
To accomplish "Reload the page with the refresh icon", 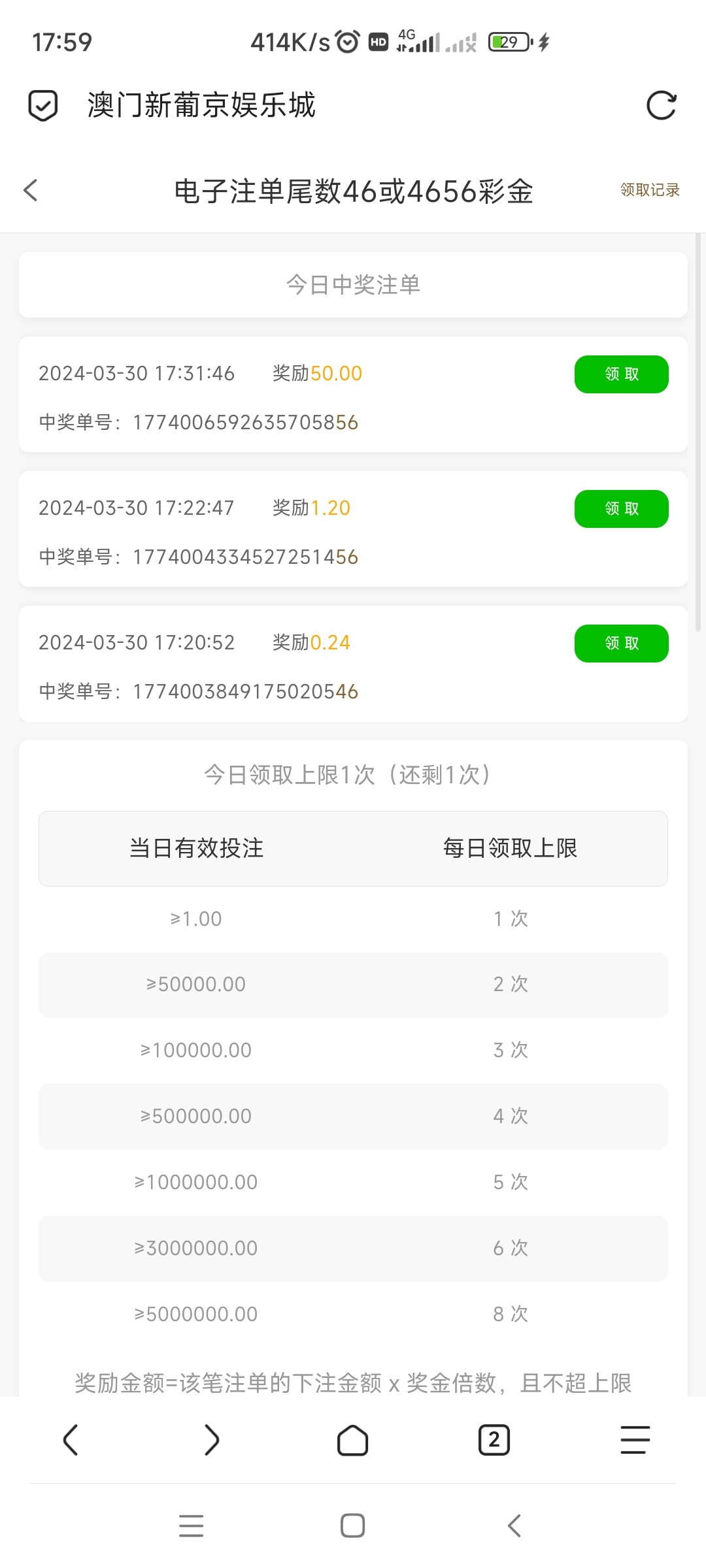I will click(x=661, y=105).
